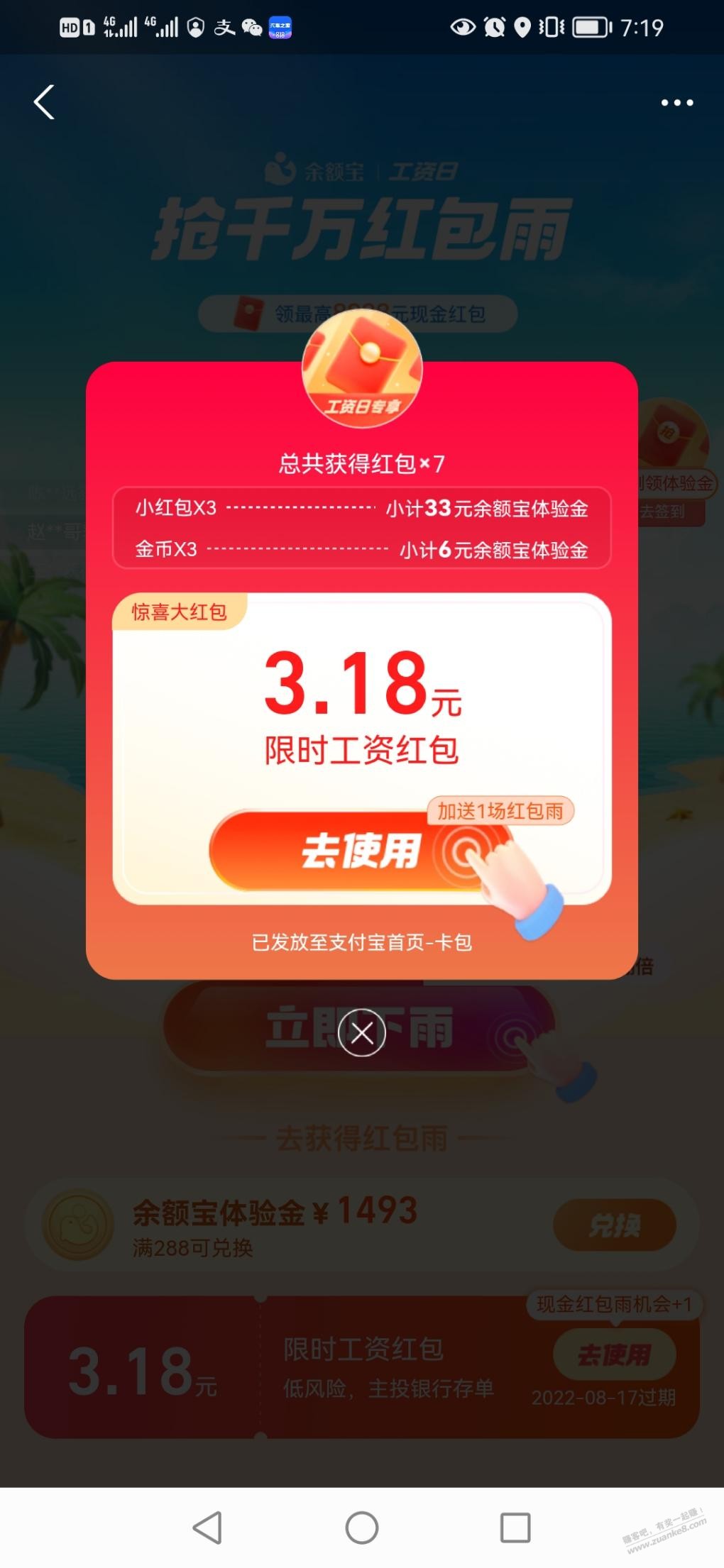
Task: Go back with the top-left arrow
Action: (44, 102)
